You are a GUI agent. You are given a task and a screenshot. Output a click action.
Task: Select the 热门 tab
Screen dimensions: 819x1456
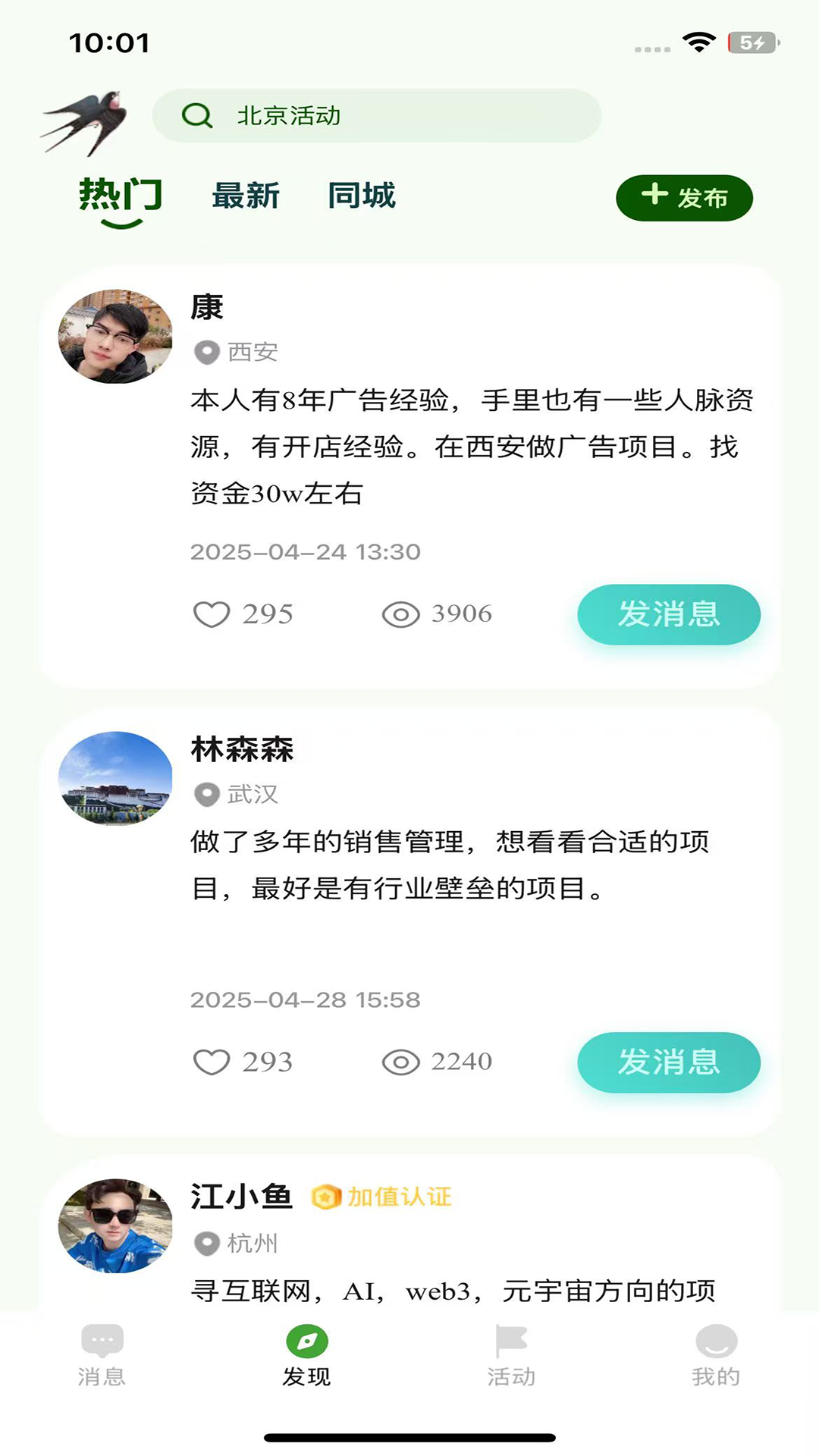point(121,197)
